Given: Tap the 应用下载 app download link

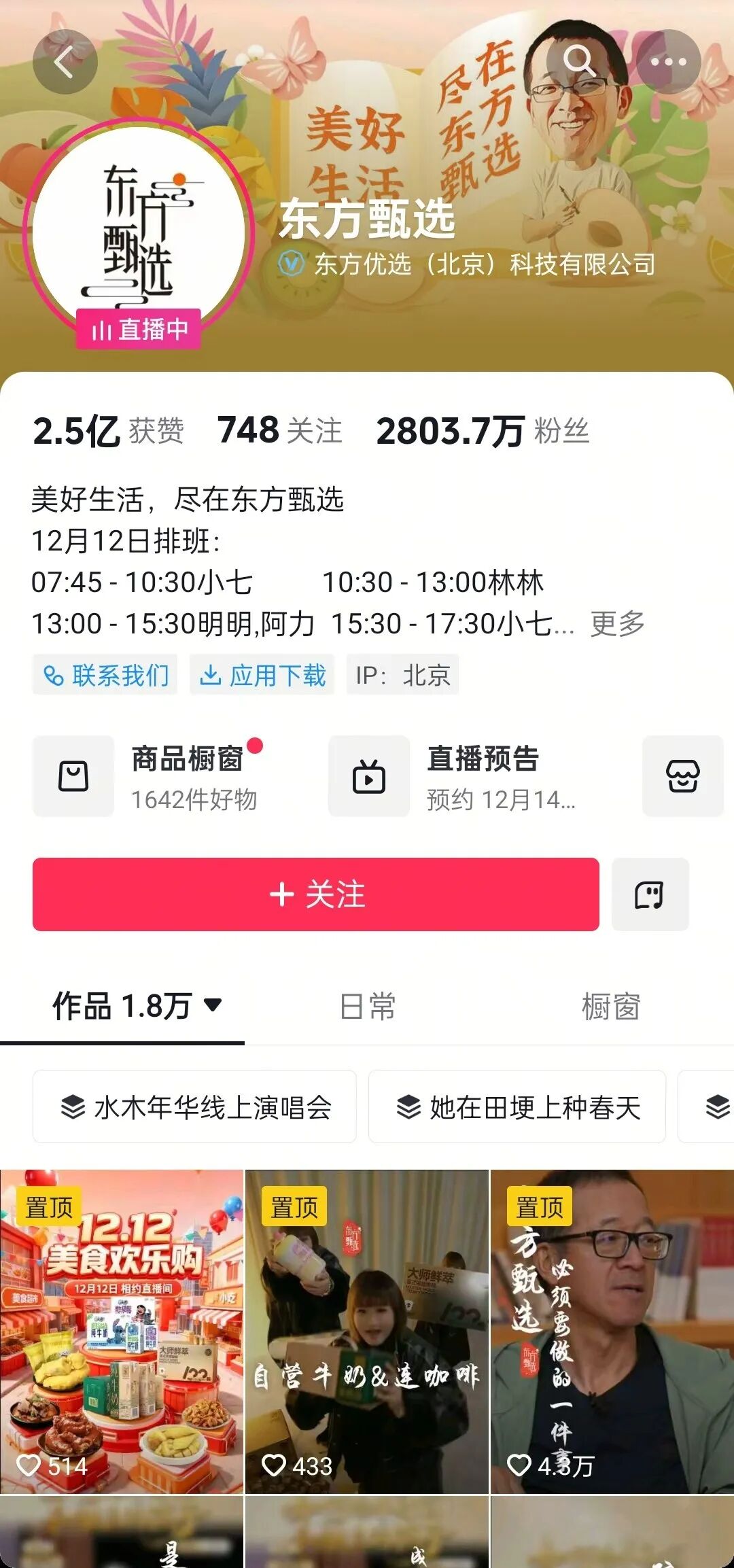Looking at the screenshot, I should coord(262,674).
